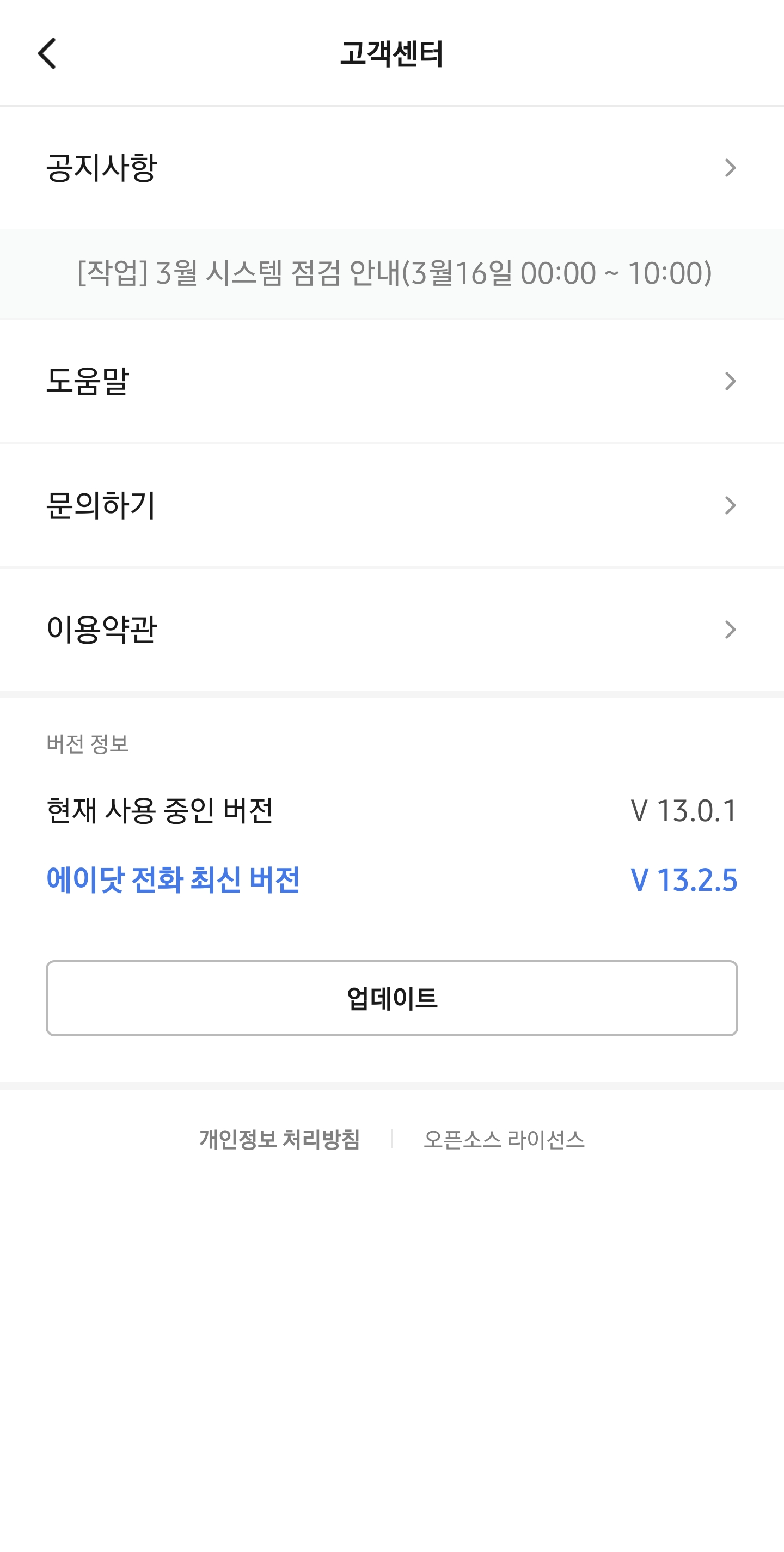The height and width of the screenshot is (1552, 784).
Task: View the 이용약관 terms of service
Action: coord(391,630)
